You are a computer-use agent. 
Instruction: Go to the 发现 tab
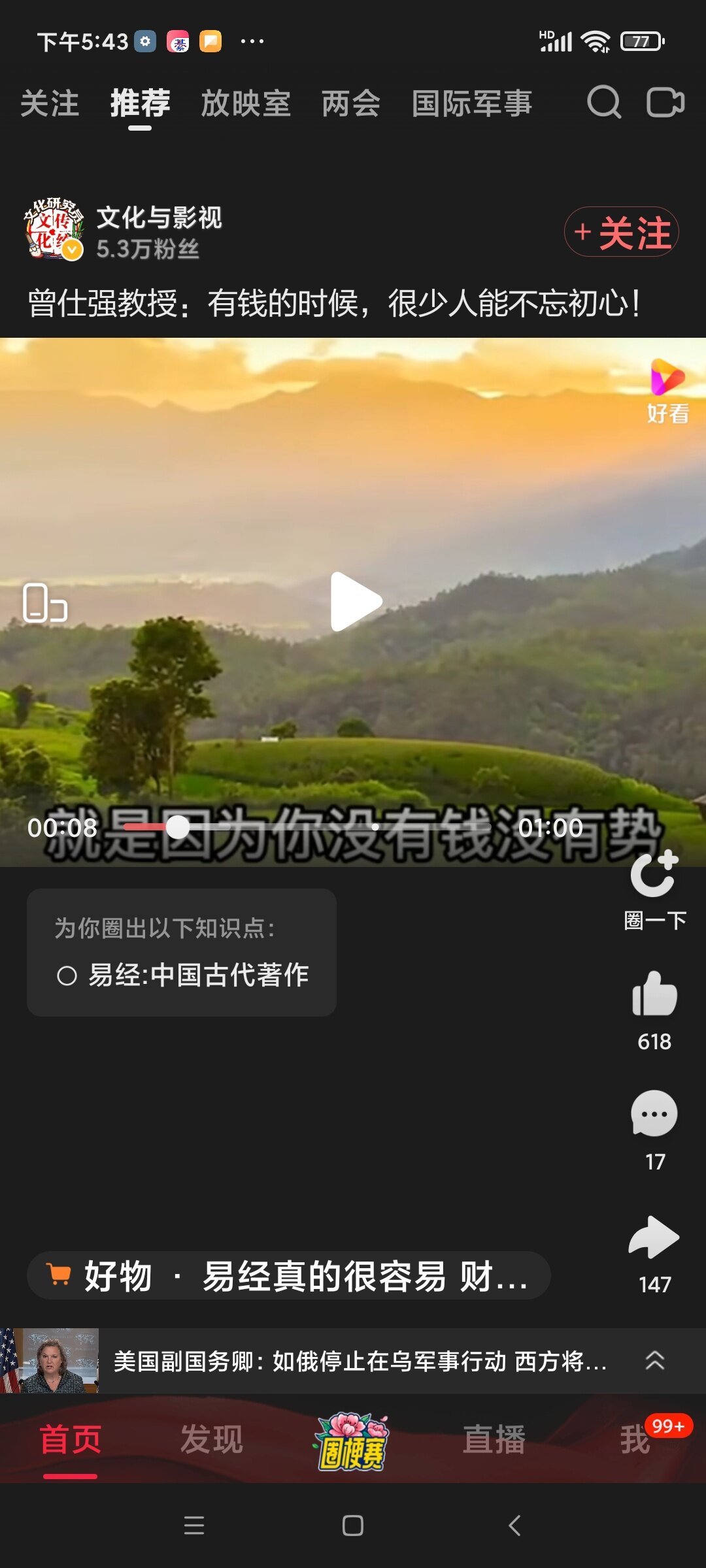pyautogui.click(x=211, y=1440)
